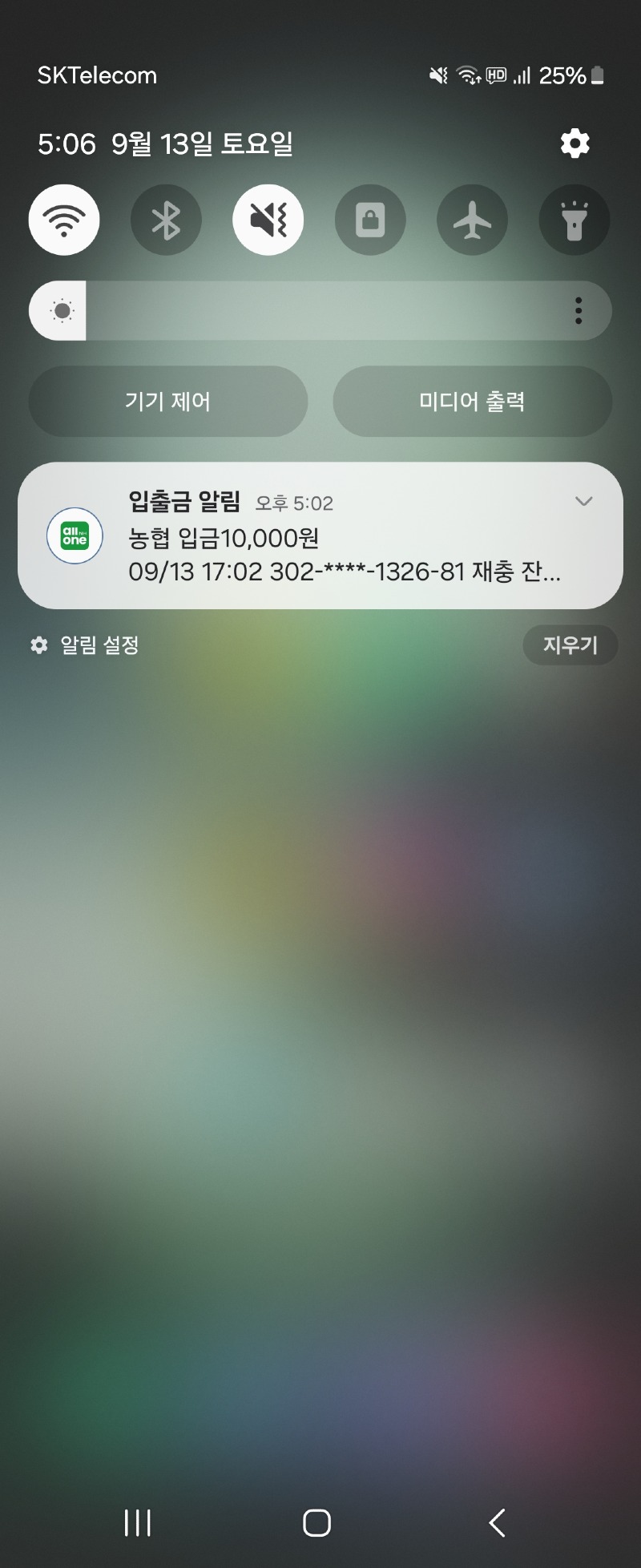Turn on the flashlight
This screenshot has height=1568, width=641.
pyautogui.click(x=574, y=220)
